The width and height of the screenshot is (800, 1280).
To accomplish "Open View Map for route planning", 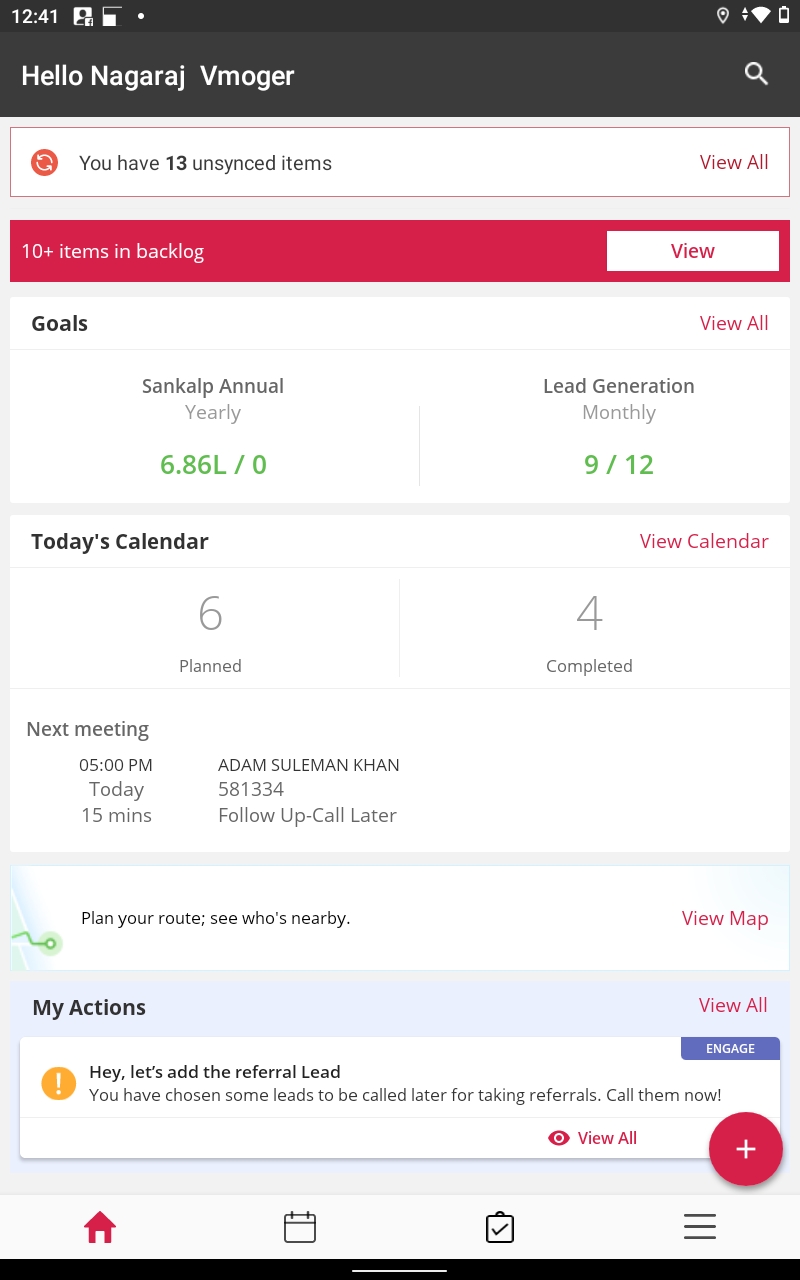I will click(x=725, y=918).
